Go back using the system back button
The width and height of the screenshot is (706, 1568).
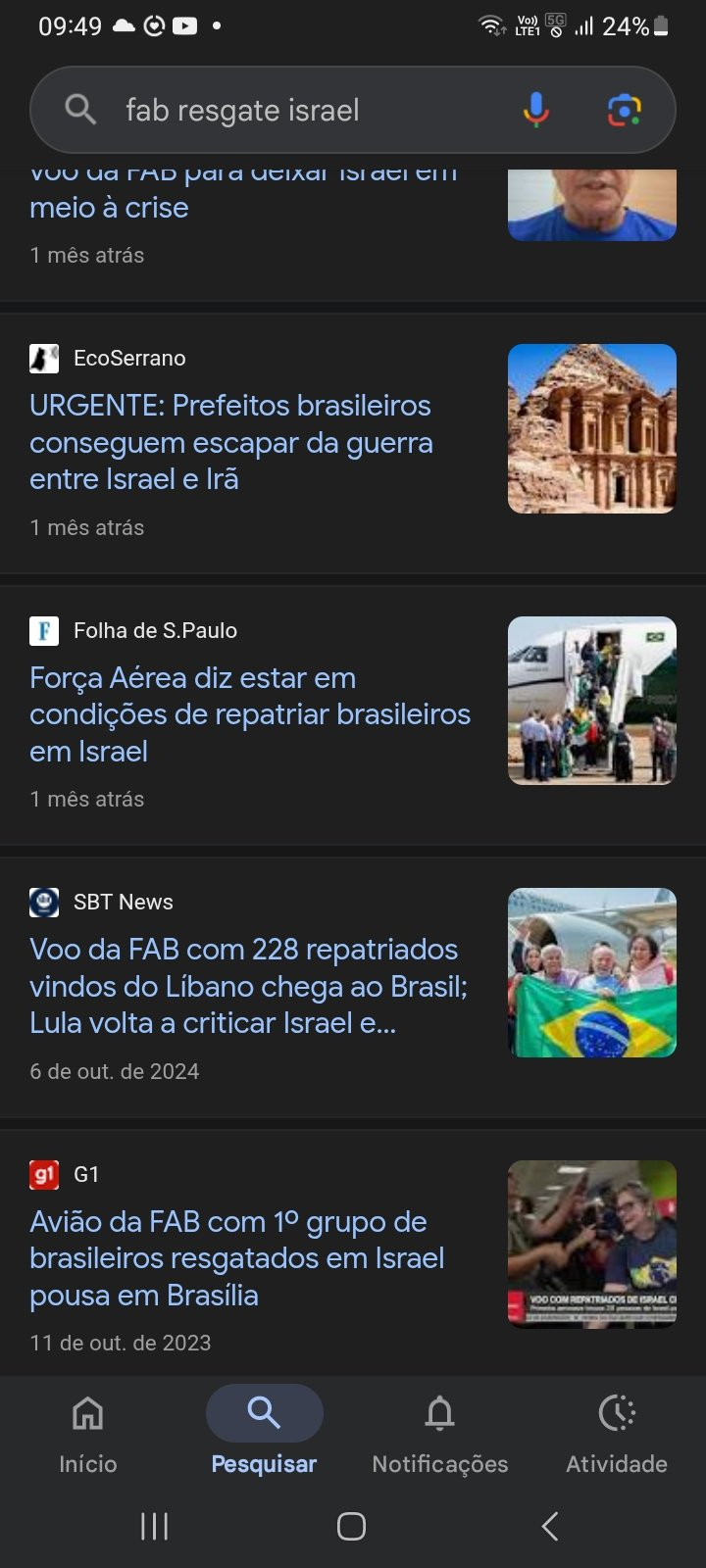[x=550, y=1526]
